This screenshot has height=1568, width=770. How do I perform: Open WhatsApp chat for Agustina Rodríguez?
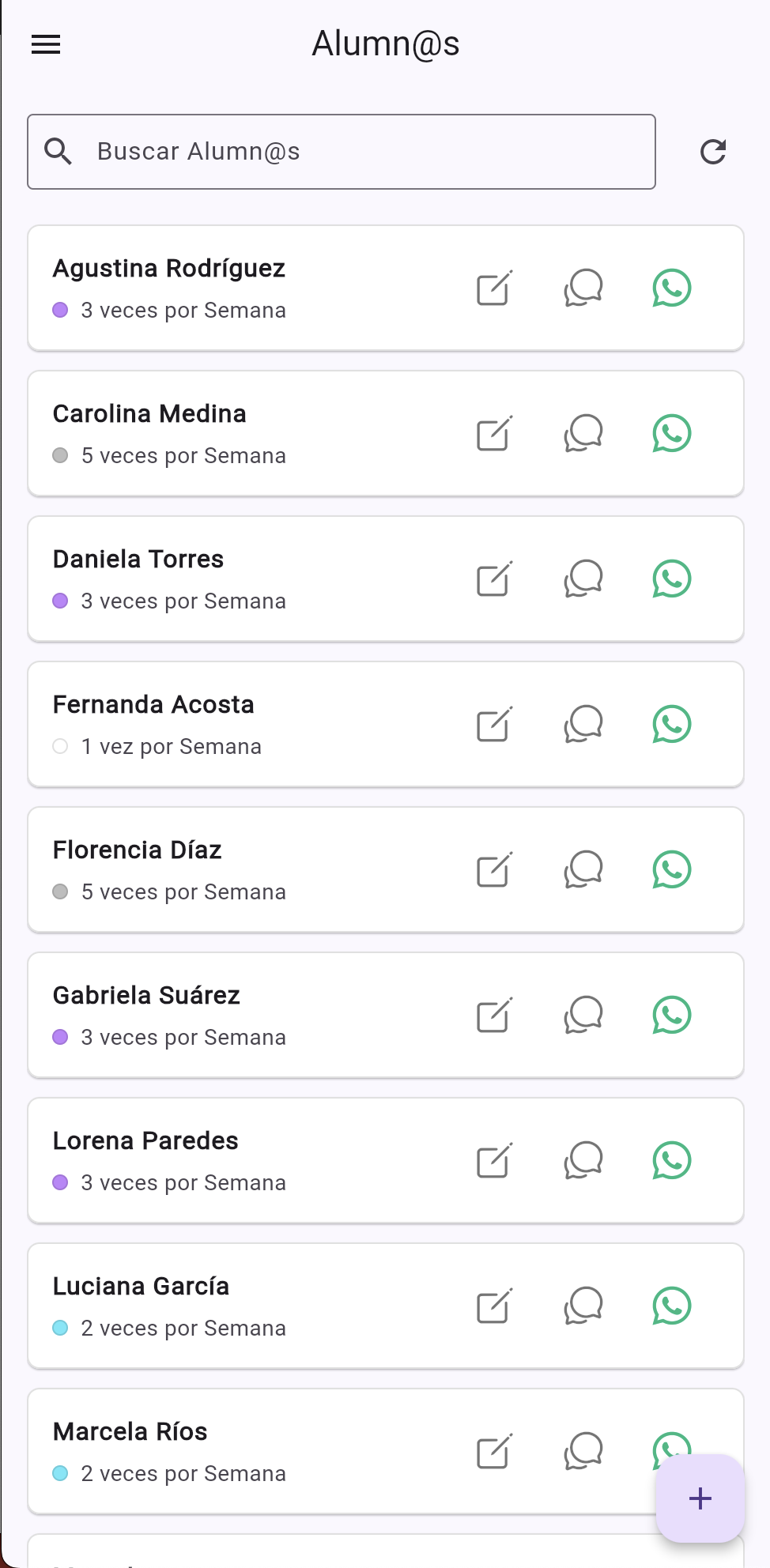click(x=671, y=288)
